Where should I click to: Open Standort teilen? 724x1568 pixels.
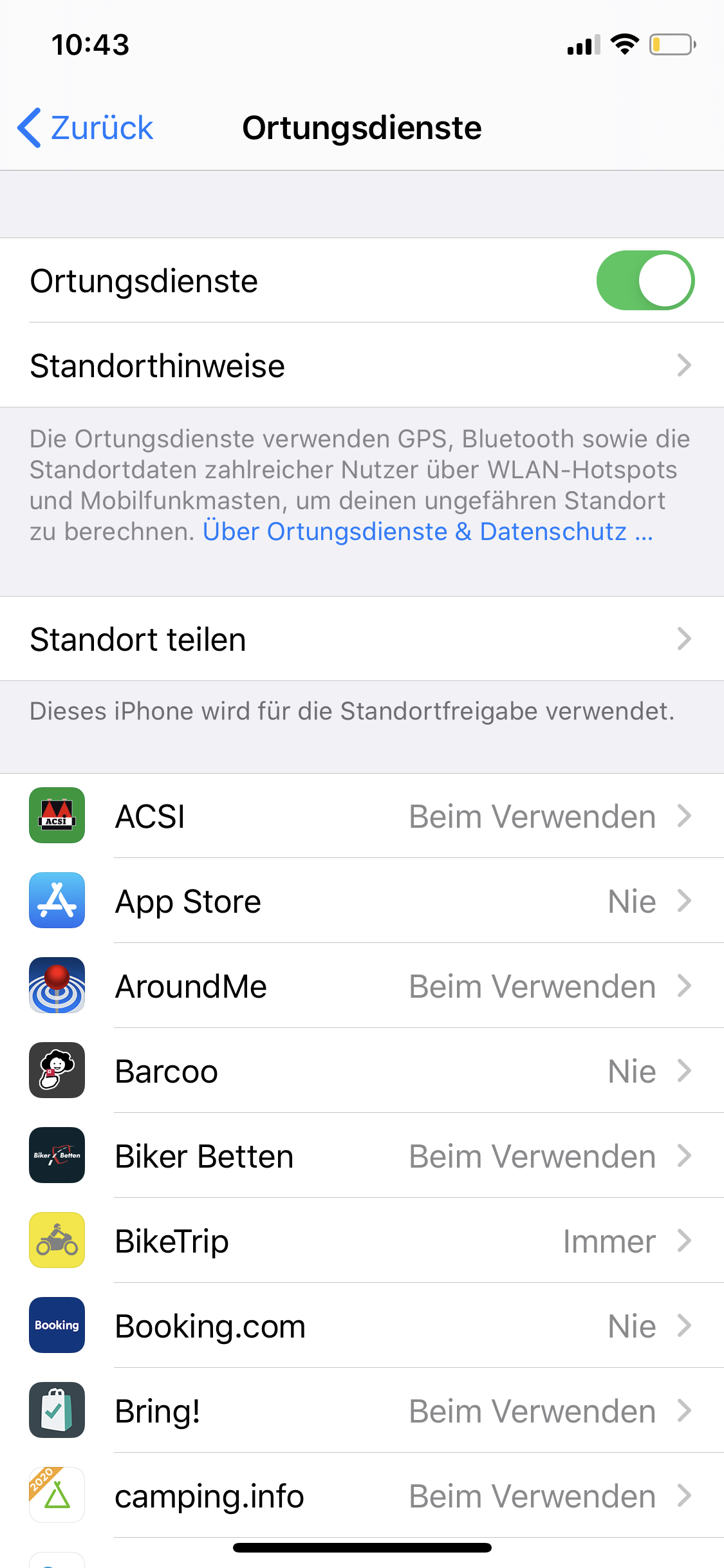(x=362, y=639)
